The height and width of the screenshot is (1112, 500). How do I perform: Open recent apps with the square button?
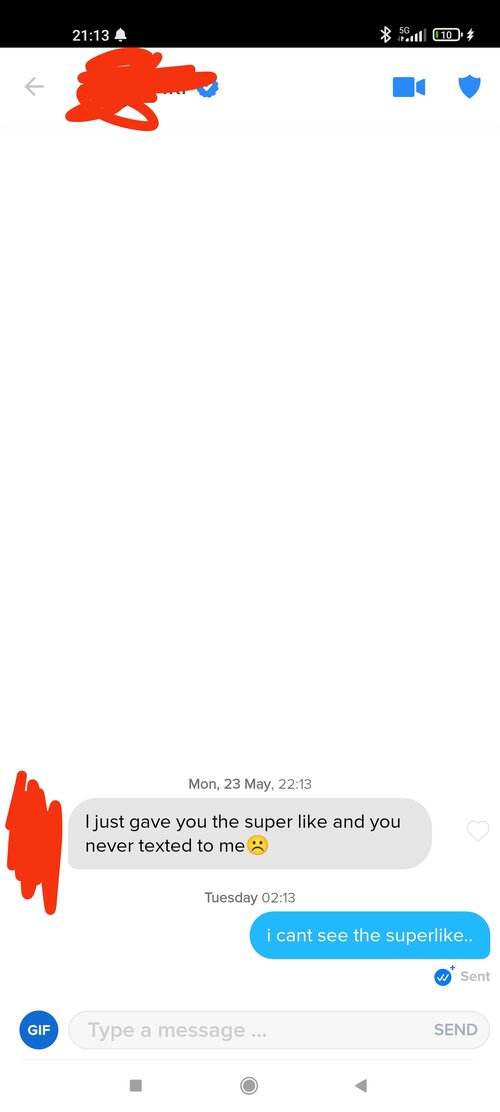[x=136, y=1085]
